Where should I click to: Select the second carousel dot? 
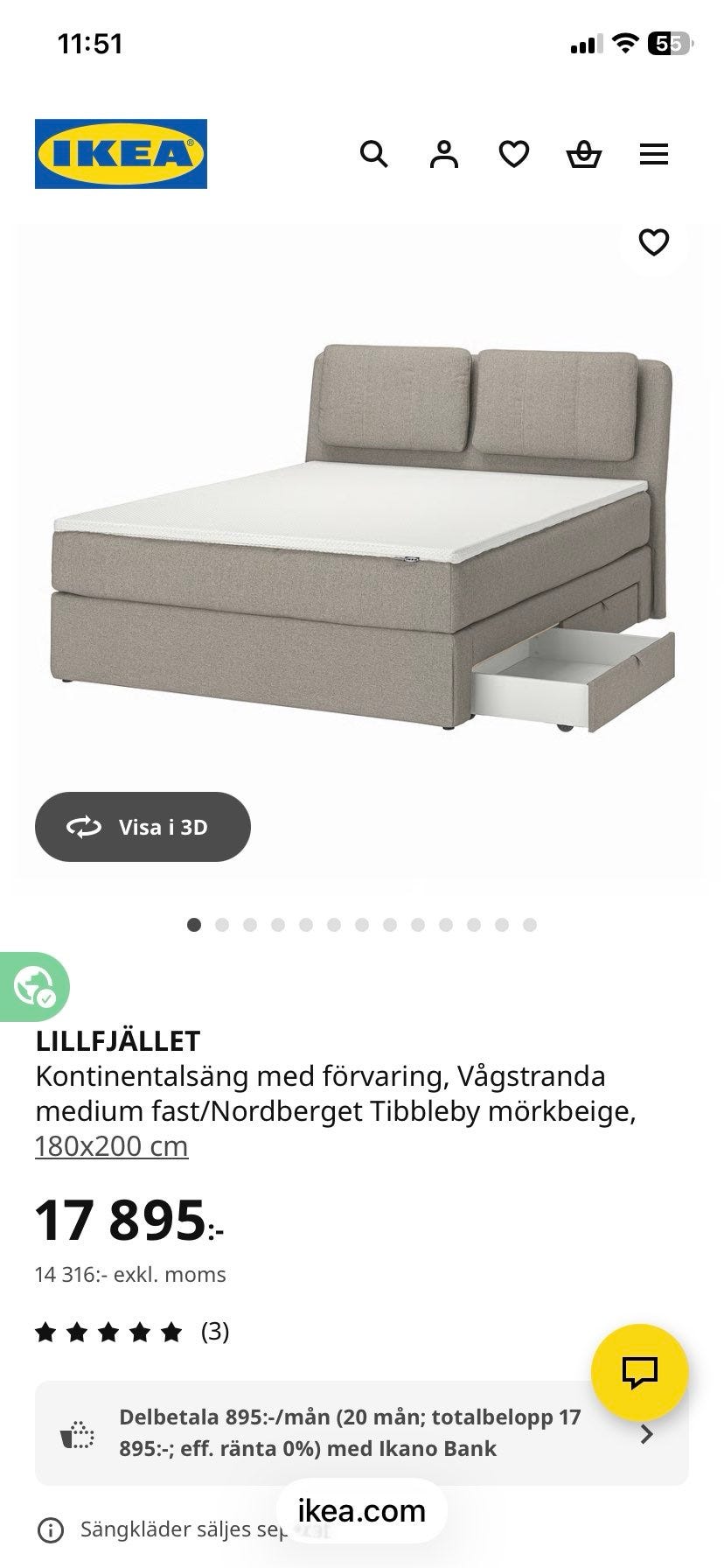(x=222, y=923)
